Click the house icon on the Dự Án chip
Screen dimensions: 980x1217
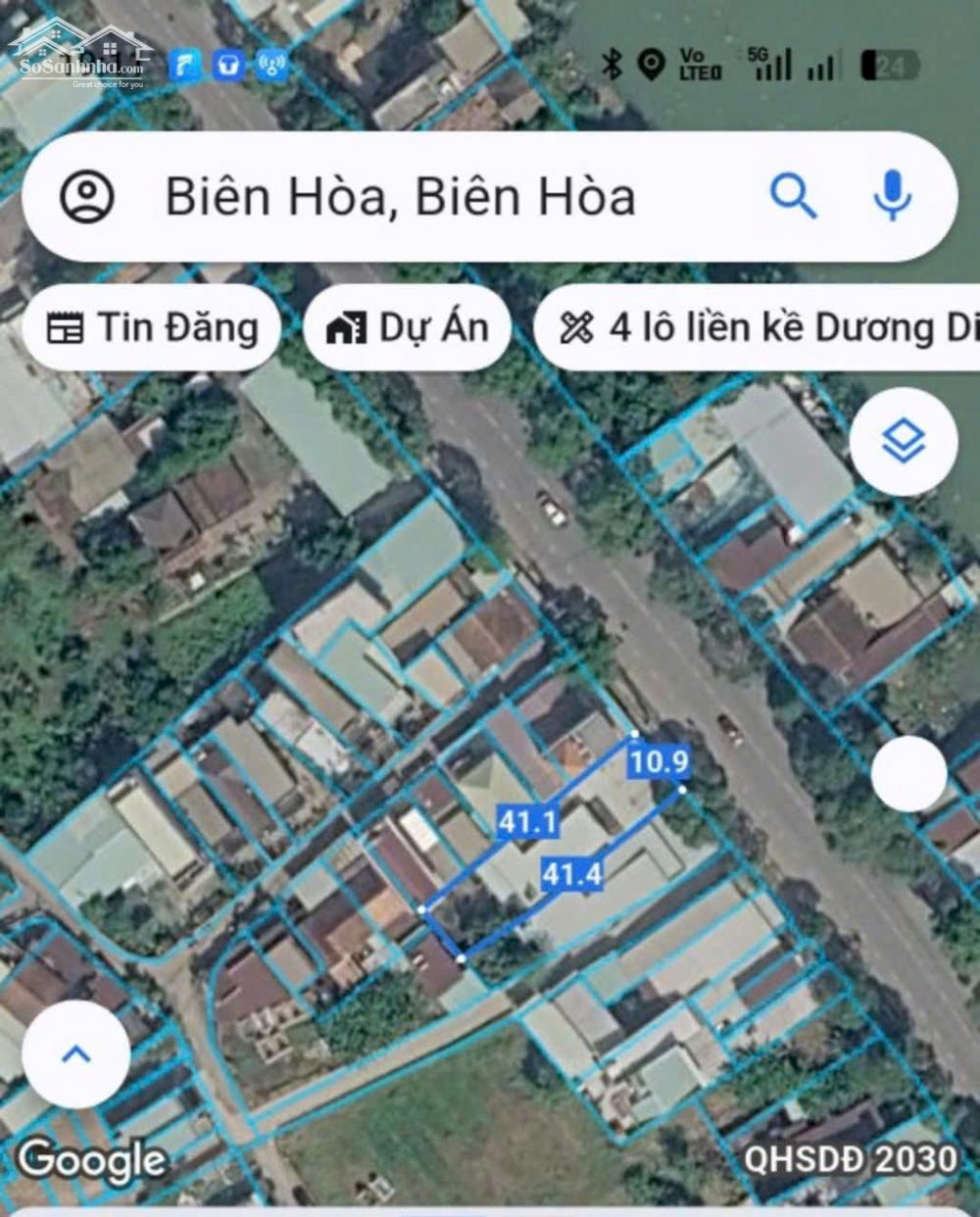(x=349, y=327)
